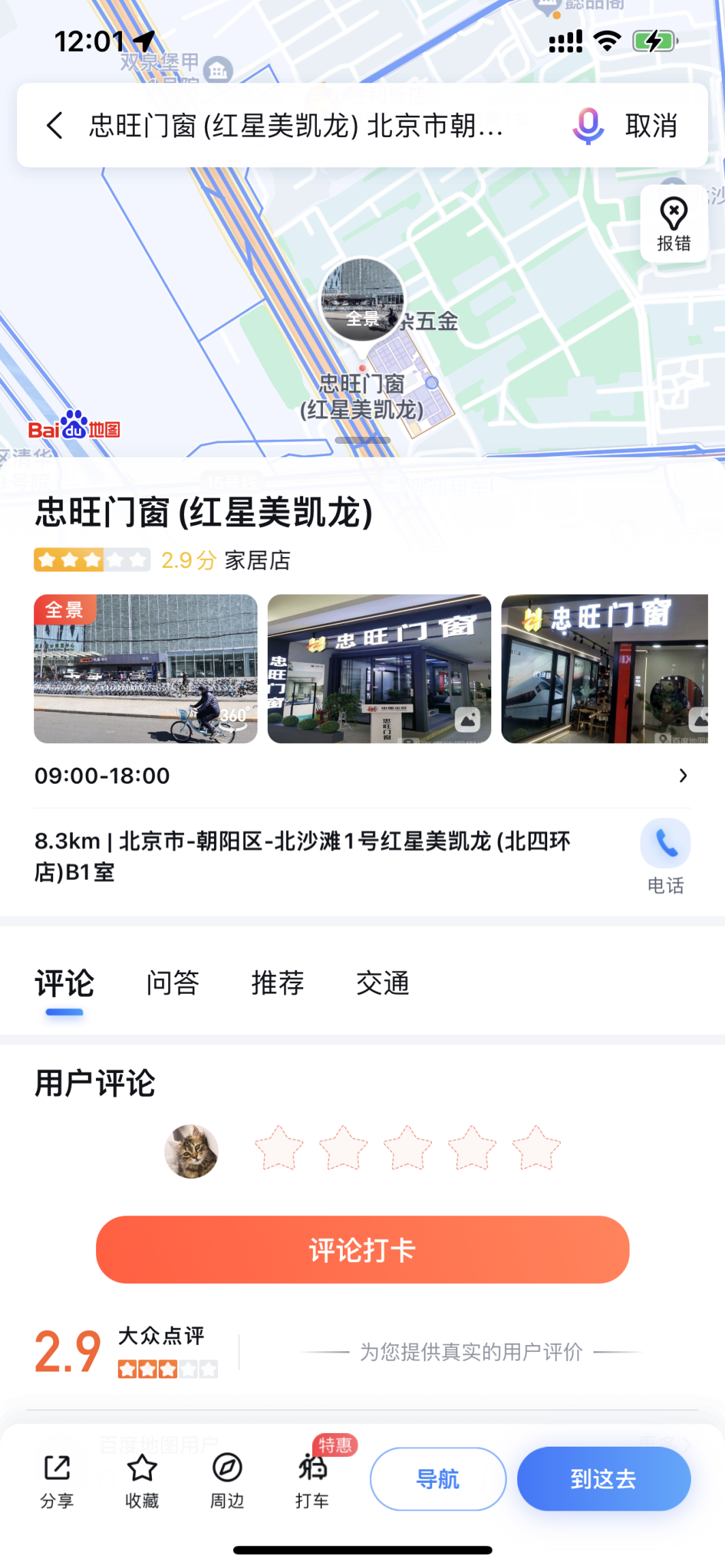Report a map error via 报错

tap(673, 224)
